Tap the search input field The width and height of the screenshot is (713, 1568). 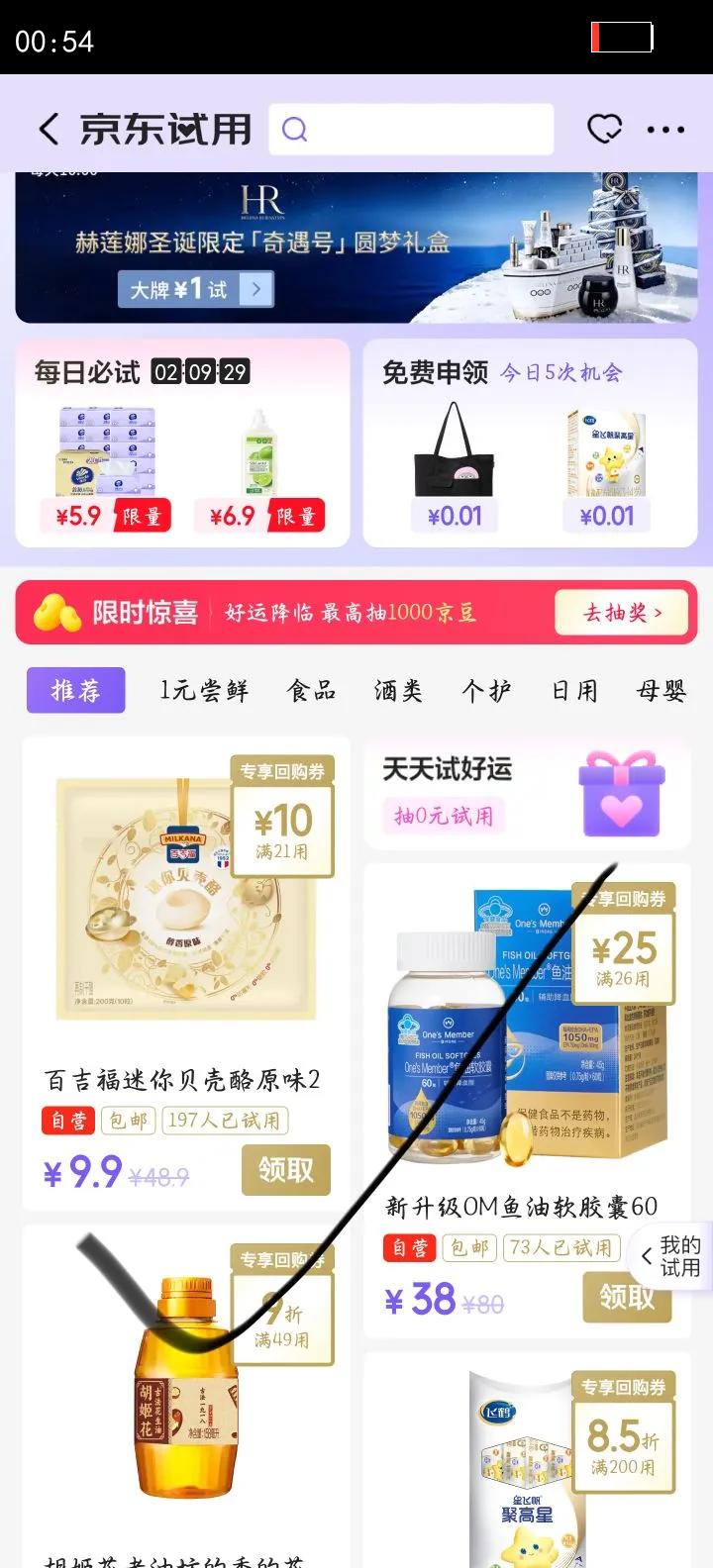[416, 130]
